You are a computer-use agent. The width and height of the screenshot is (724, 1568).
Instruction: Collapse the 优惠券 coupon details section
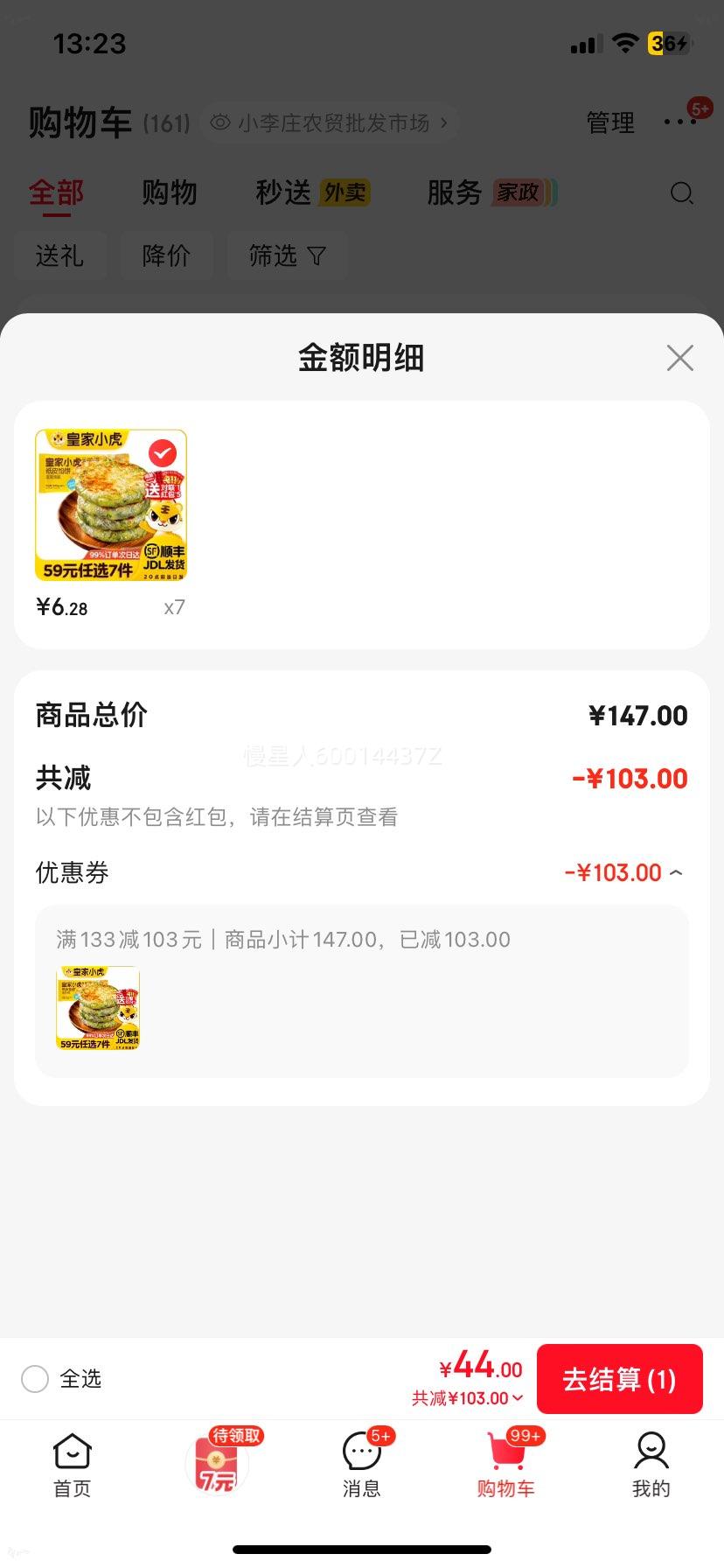pos(675,871)
